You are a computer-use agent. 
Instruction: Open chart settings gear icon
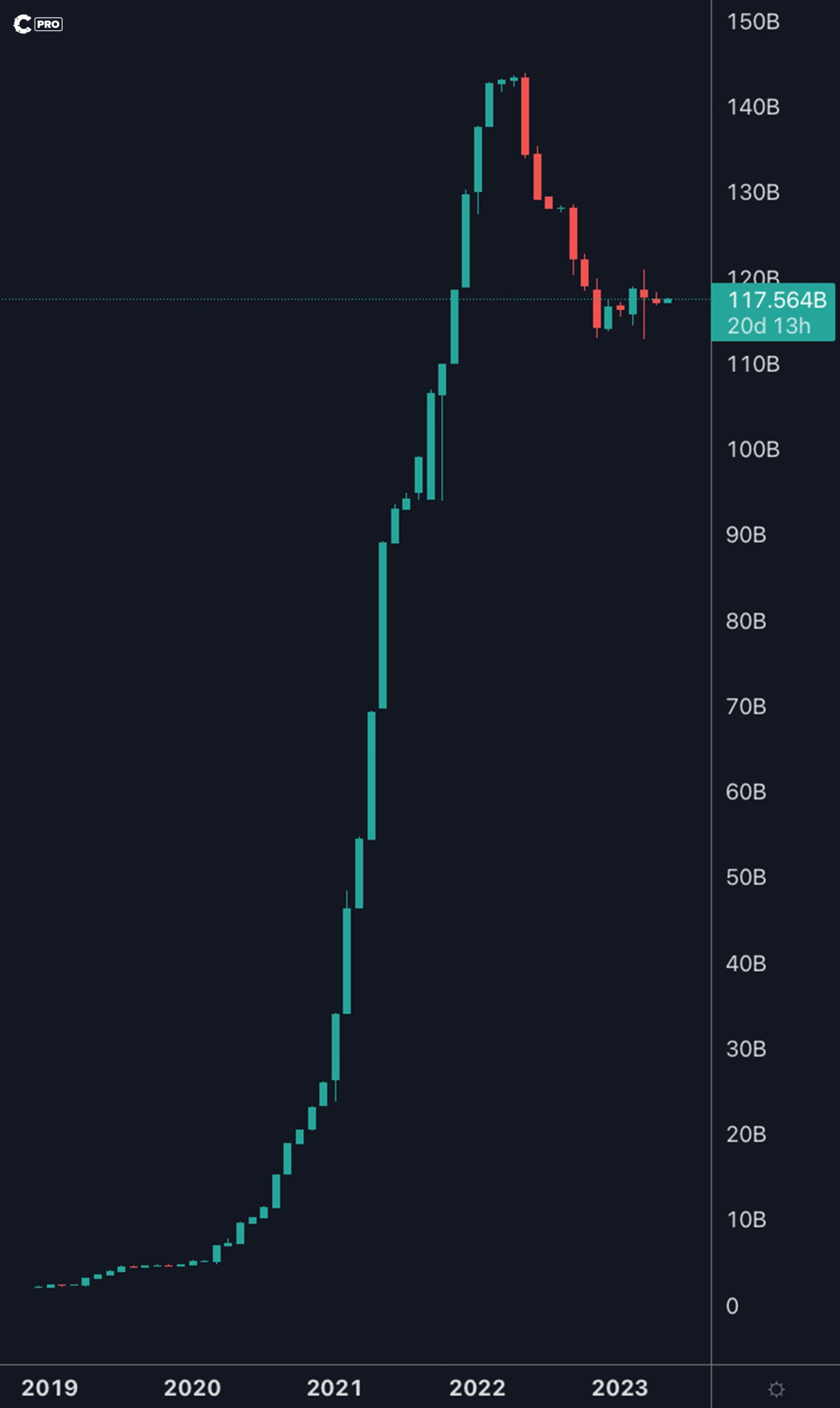(x=776, y=1389)
